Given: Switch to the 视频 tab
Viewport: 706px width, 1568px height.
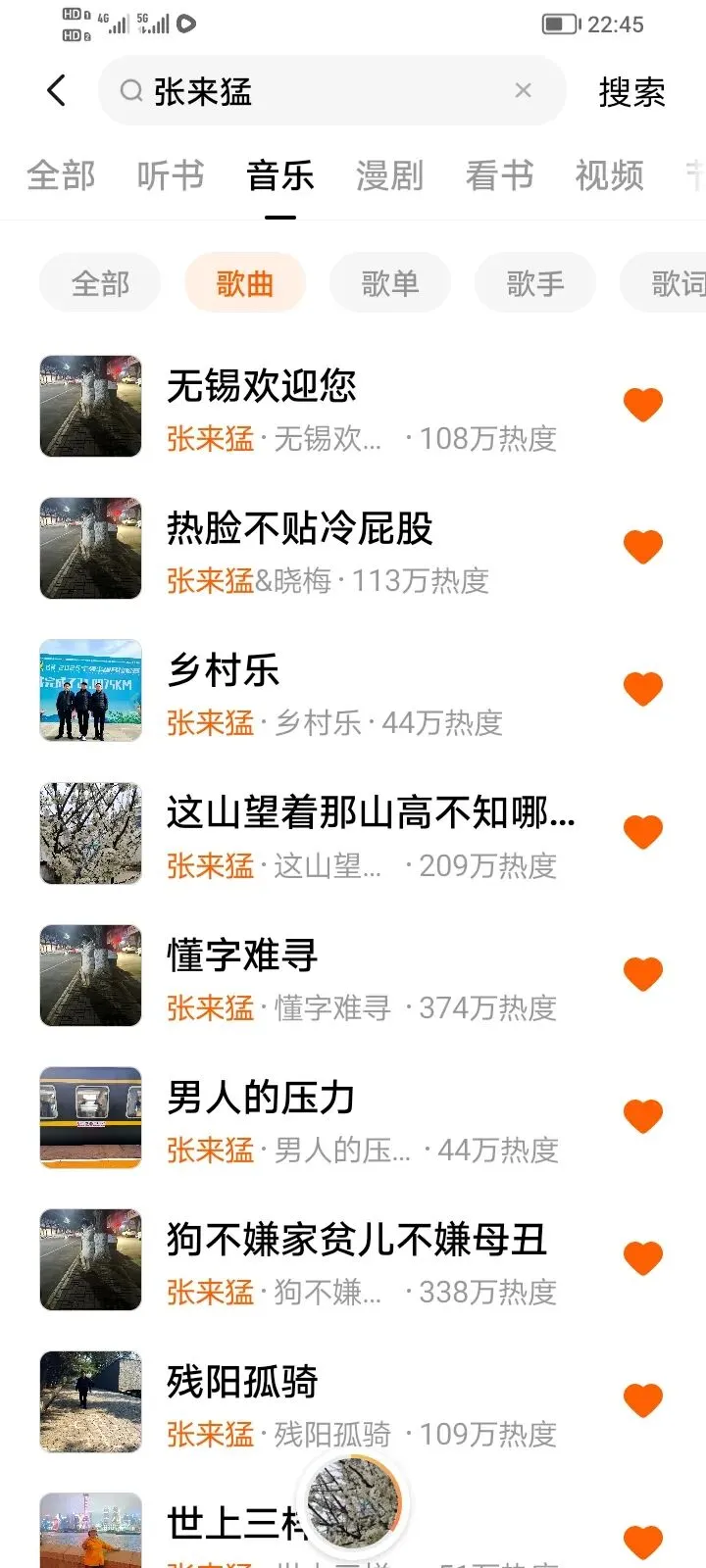Looking at the screenshot, I should pos(610,175).
